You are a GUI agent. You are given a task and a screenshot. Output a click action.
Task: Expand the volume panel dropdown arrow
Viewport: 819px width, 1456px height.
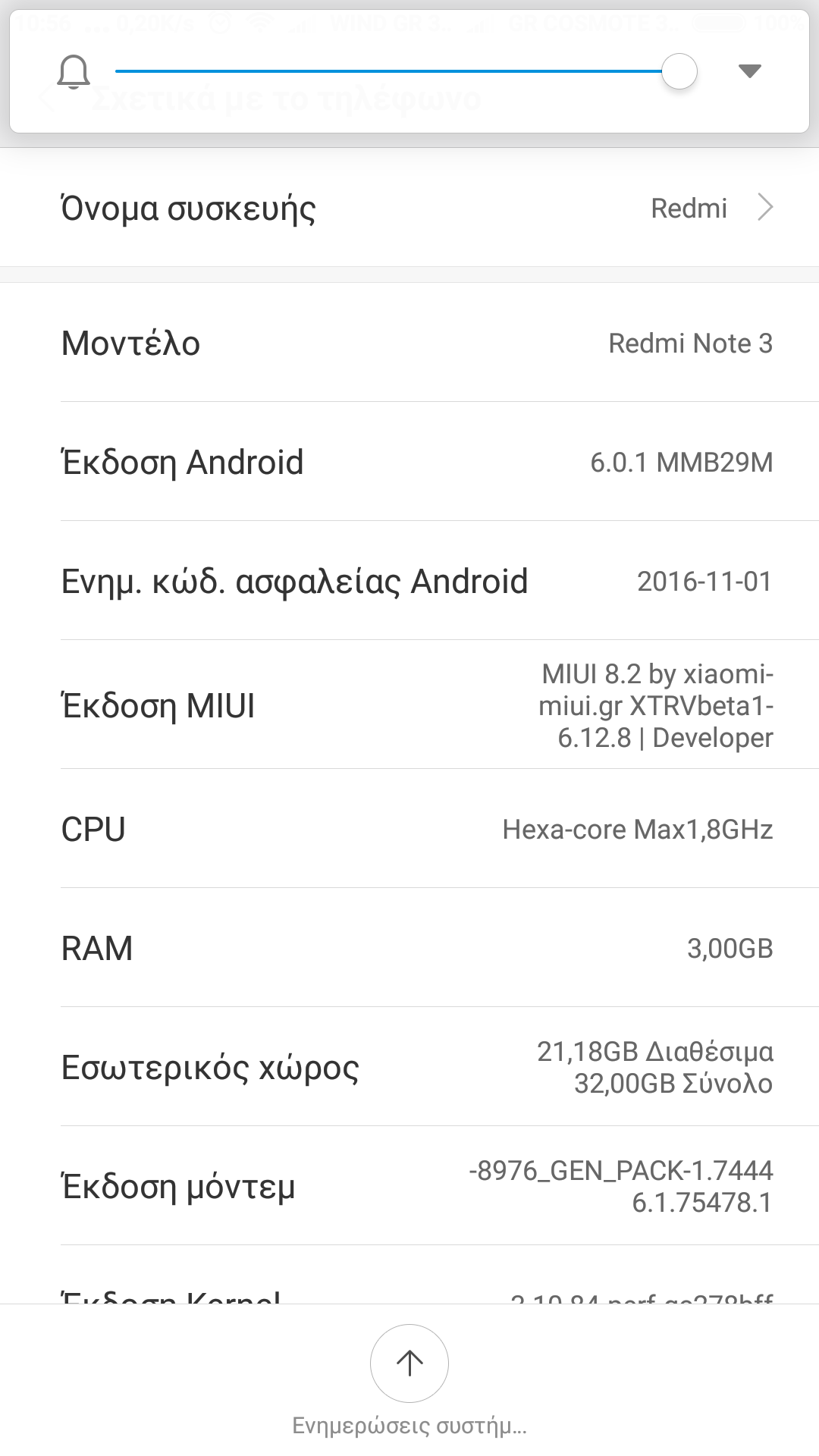[749, 71]
